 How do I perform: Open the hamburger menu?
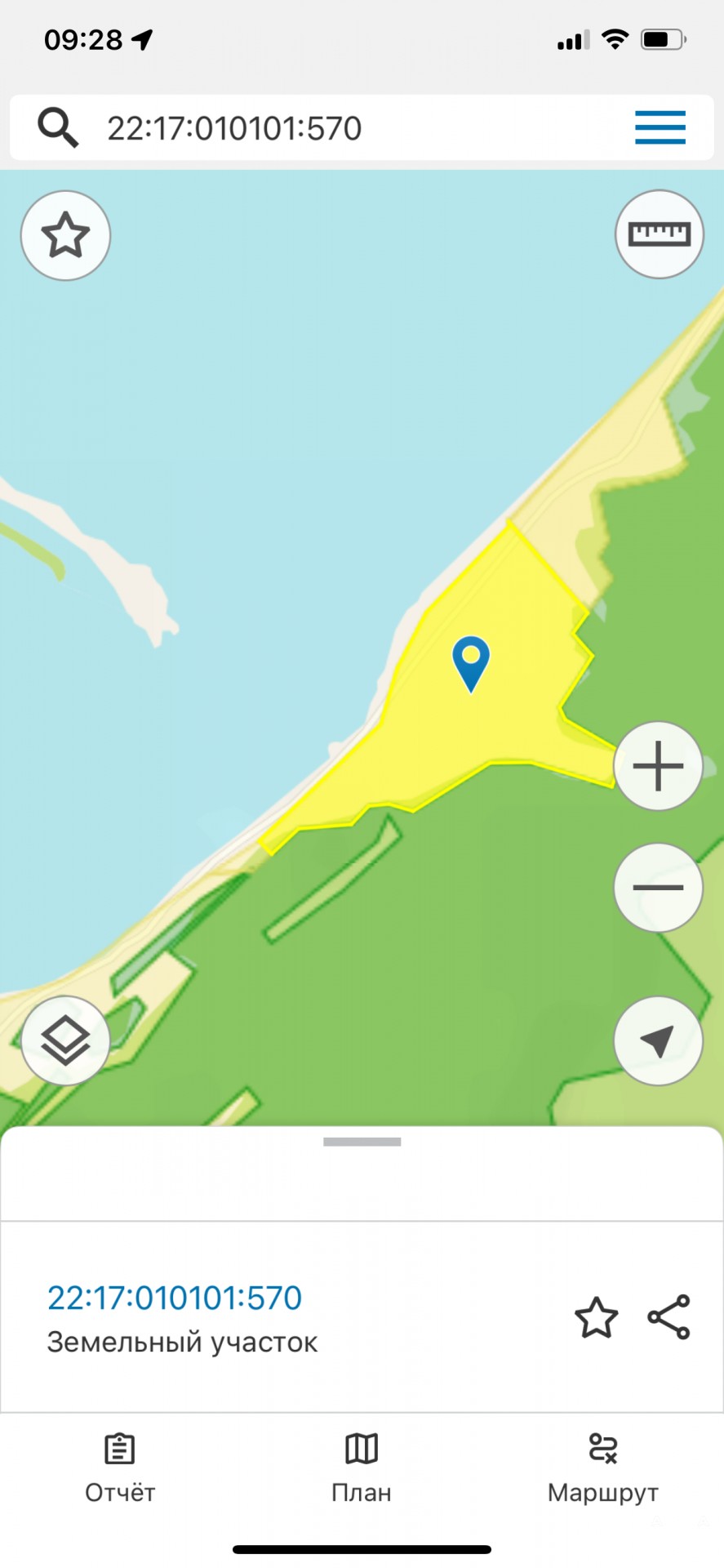pos(660,128)
